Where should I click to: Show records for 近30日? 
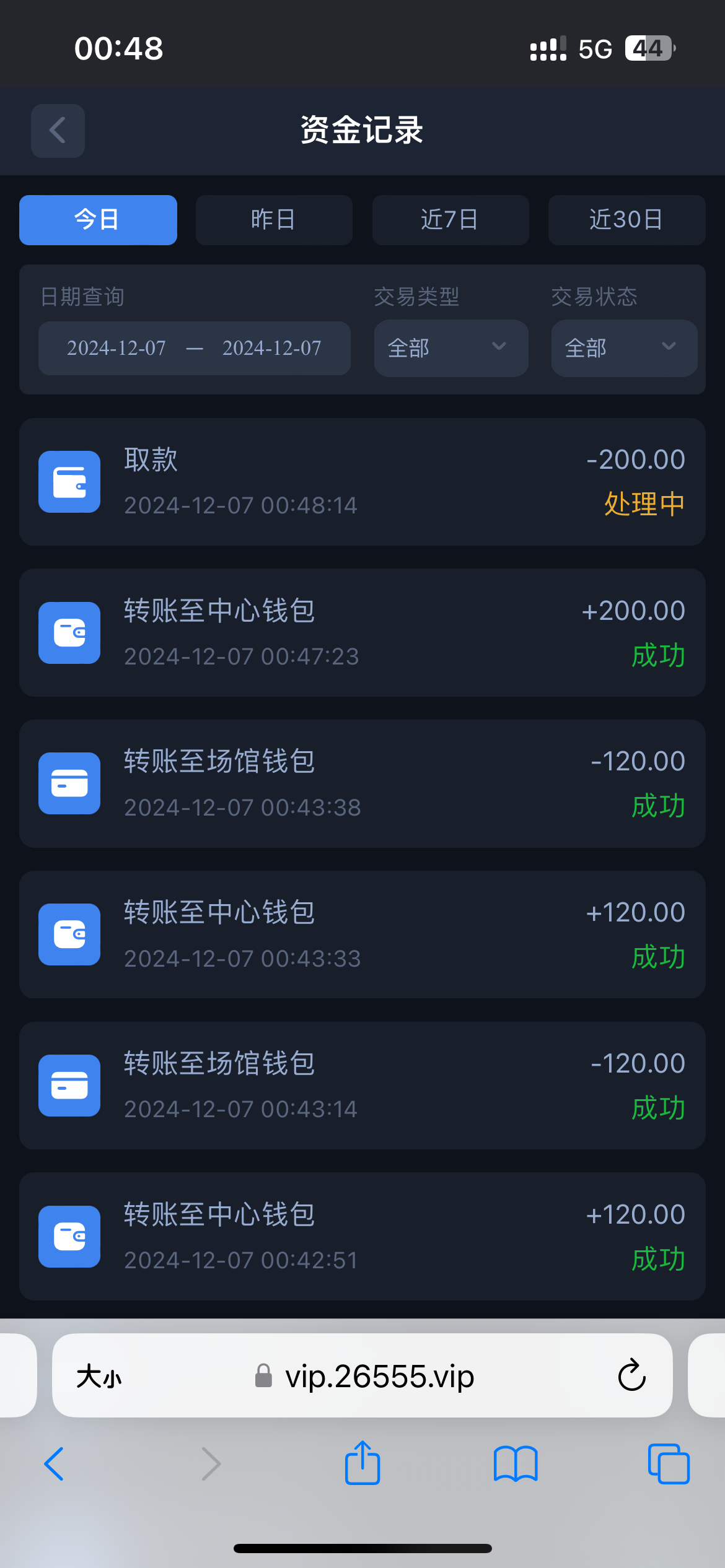pyautogui.click(x=626, y=220)
